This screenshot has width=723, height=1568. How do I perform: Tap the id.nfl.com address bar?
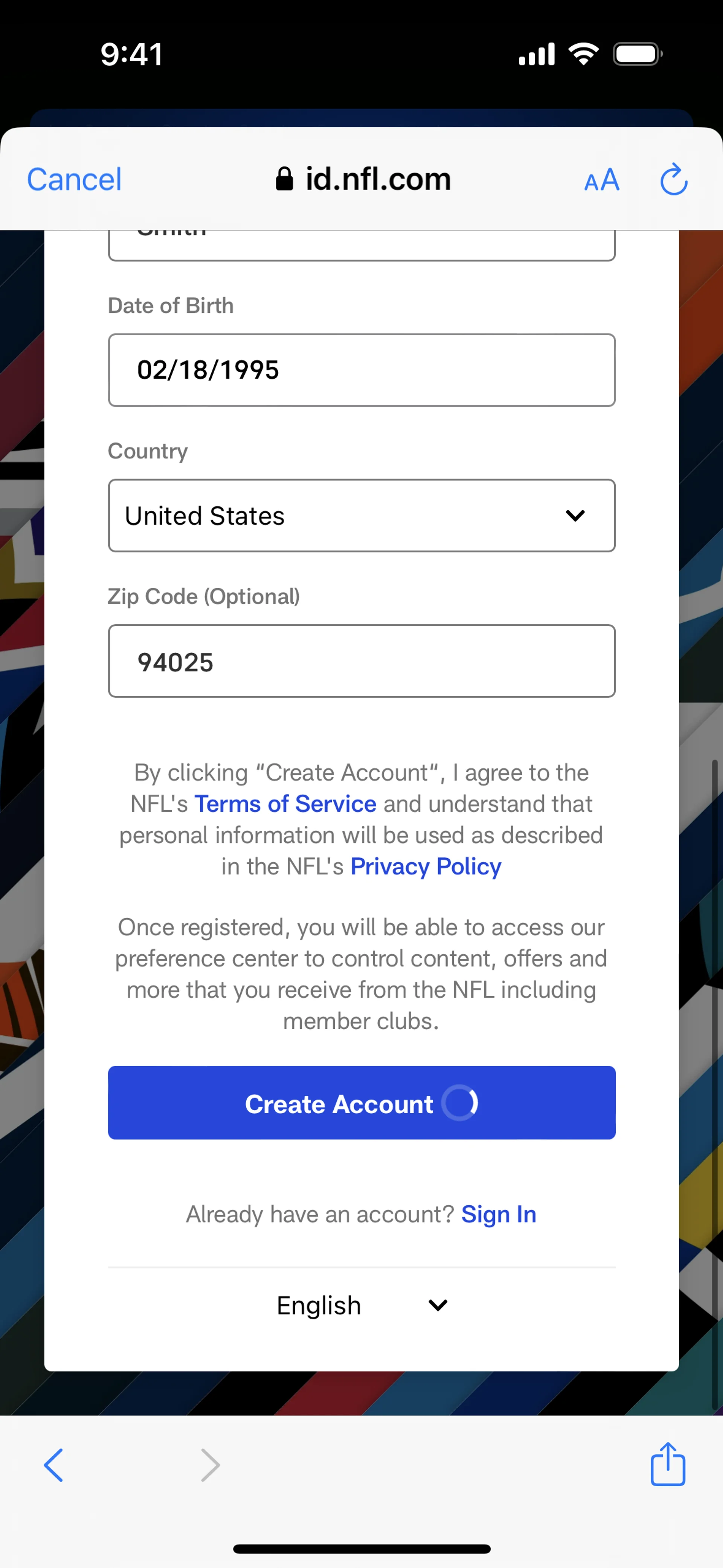[363, 180]
